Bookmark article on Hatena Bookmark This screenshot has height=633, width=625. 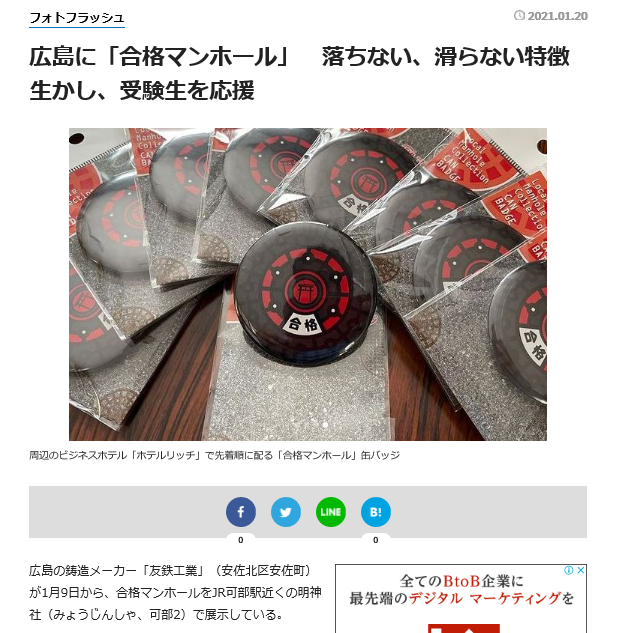376,512
